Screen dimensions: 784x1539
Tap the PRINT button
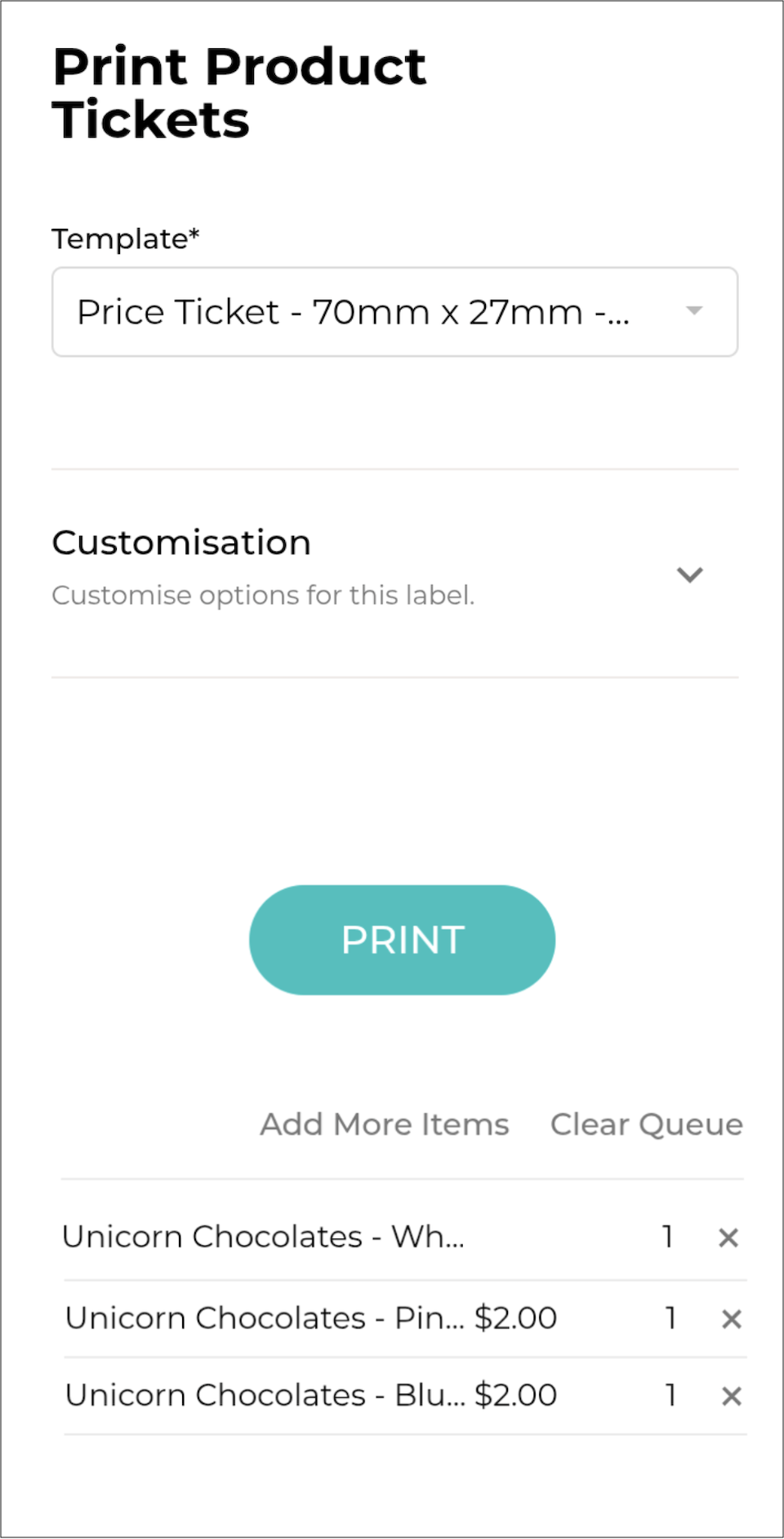402,940
